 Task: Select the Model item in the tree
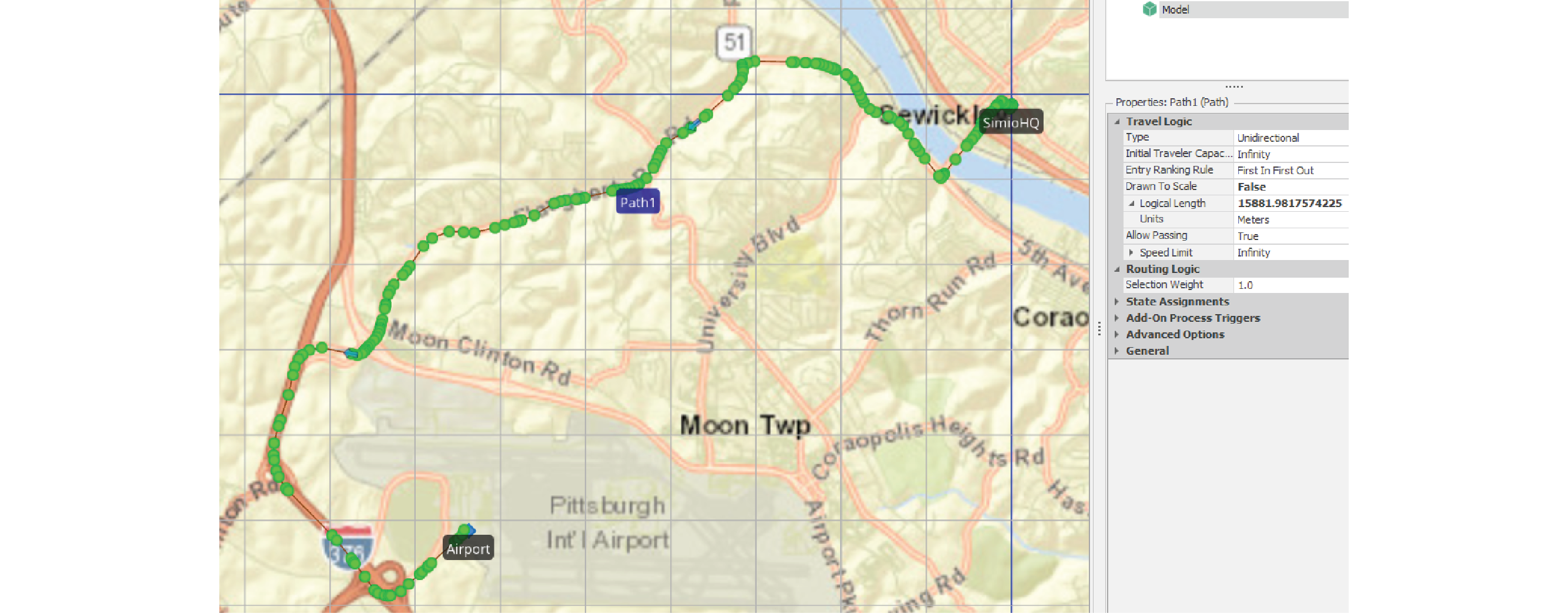[x=1175, y=10]
